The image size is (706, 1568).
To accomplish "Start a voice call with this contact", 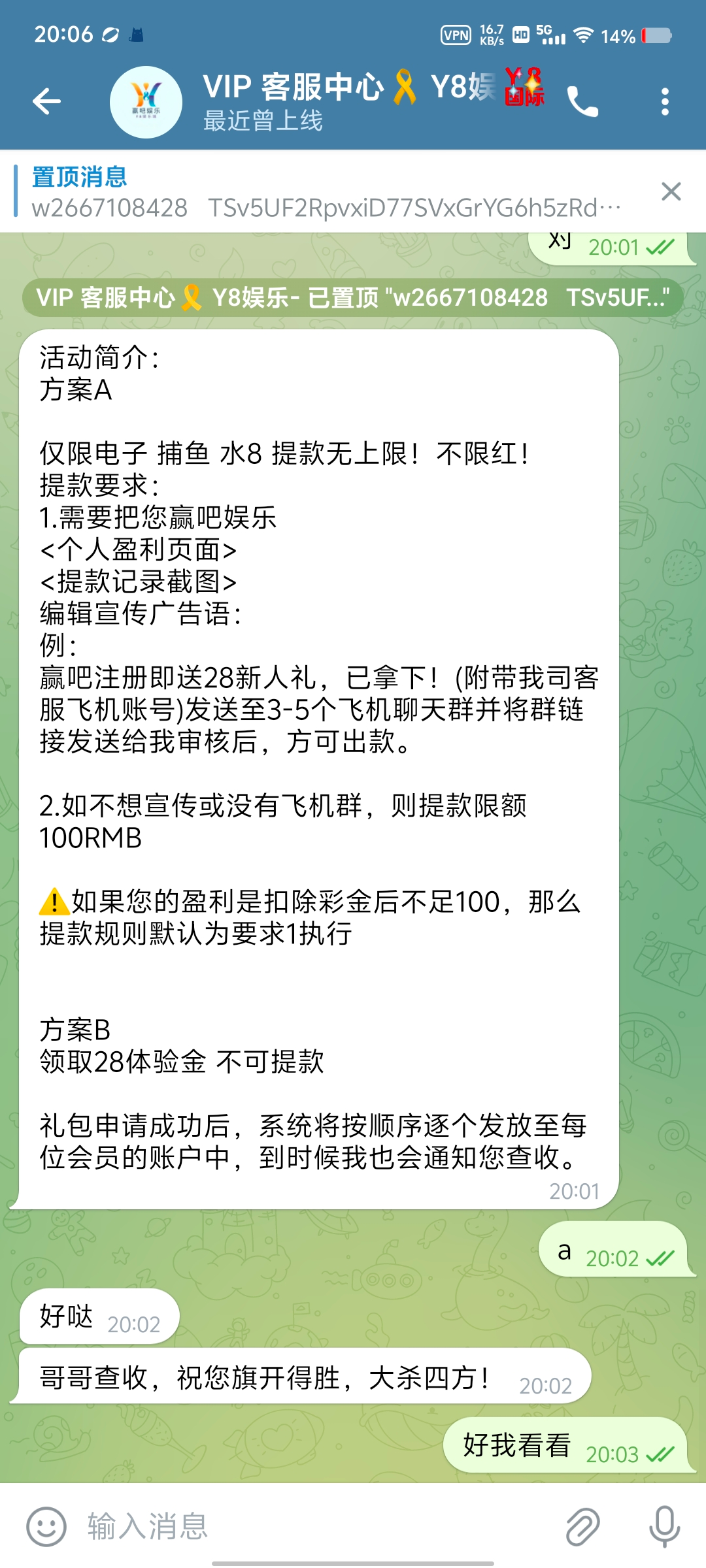I will 582,102.
